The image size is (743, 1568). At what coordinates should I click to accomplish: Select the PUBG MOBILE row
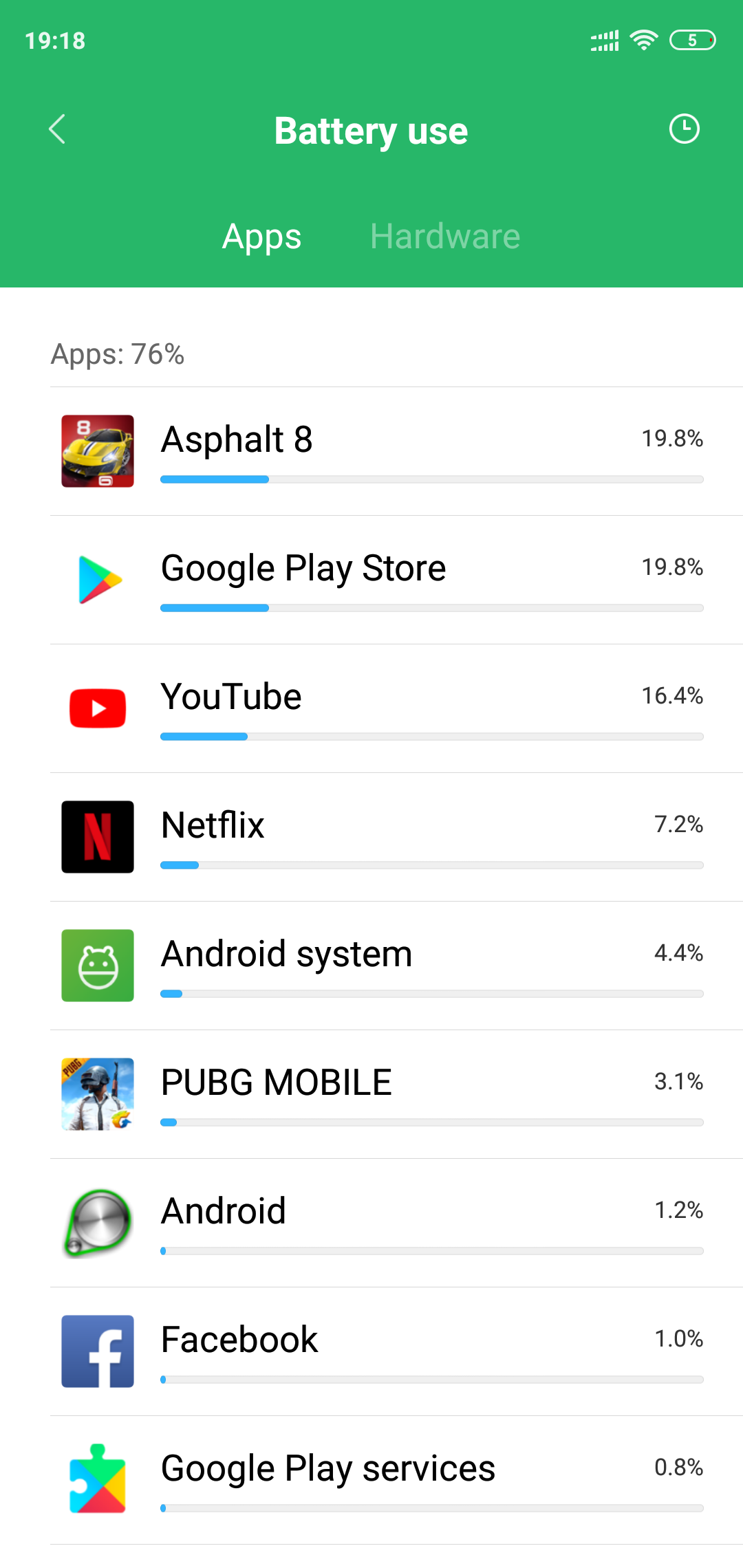(396, 1094)
